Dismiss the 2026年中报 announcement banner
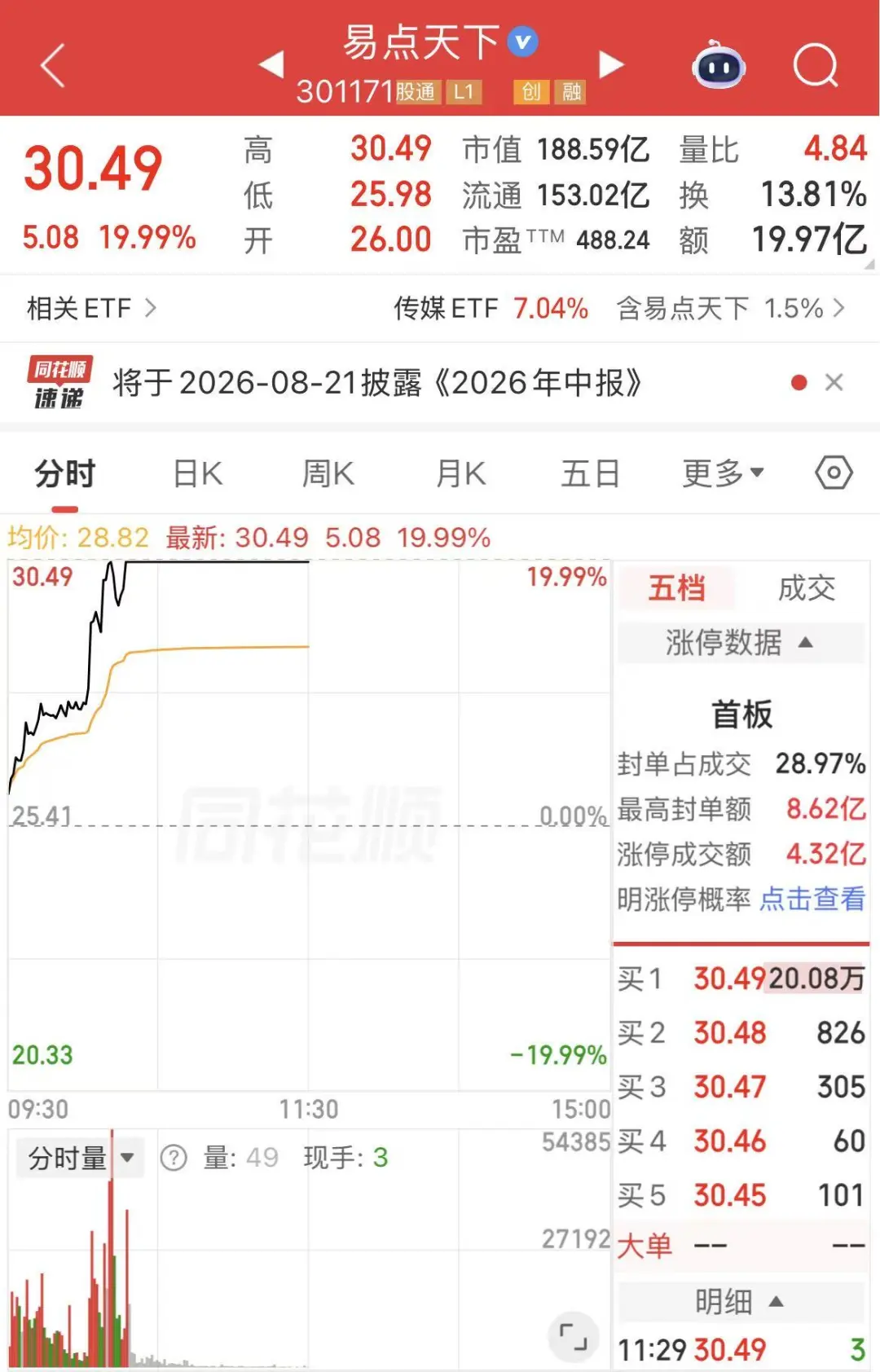Image resolution: width=880 pixels, height=1372 pixels. click(834, 382)
